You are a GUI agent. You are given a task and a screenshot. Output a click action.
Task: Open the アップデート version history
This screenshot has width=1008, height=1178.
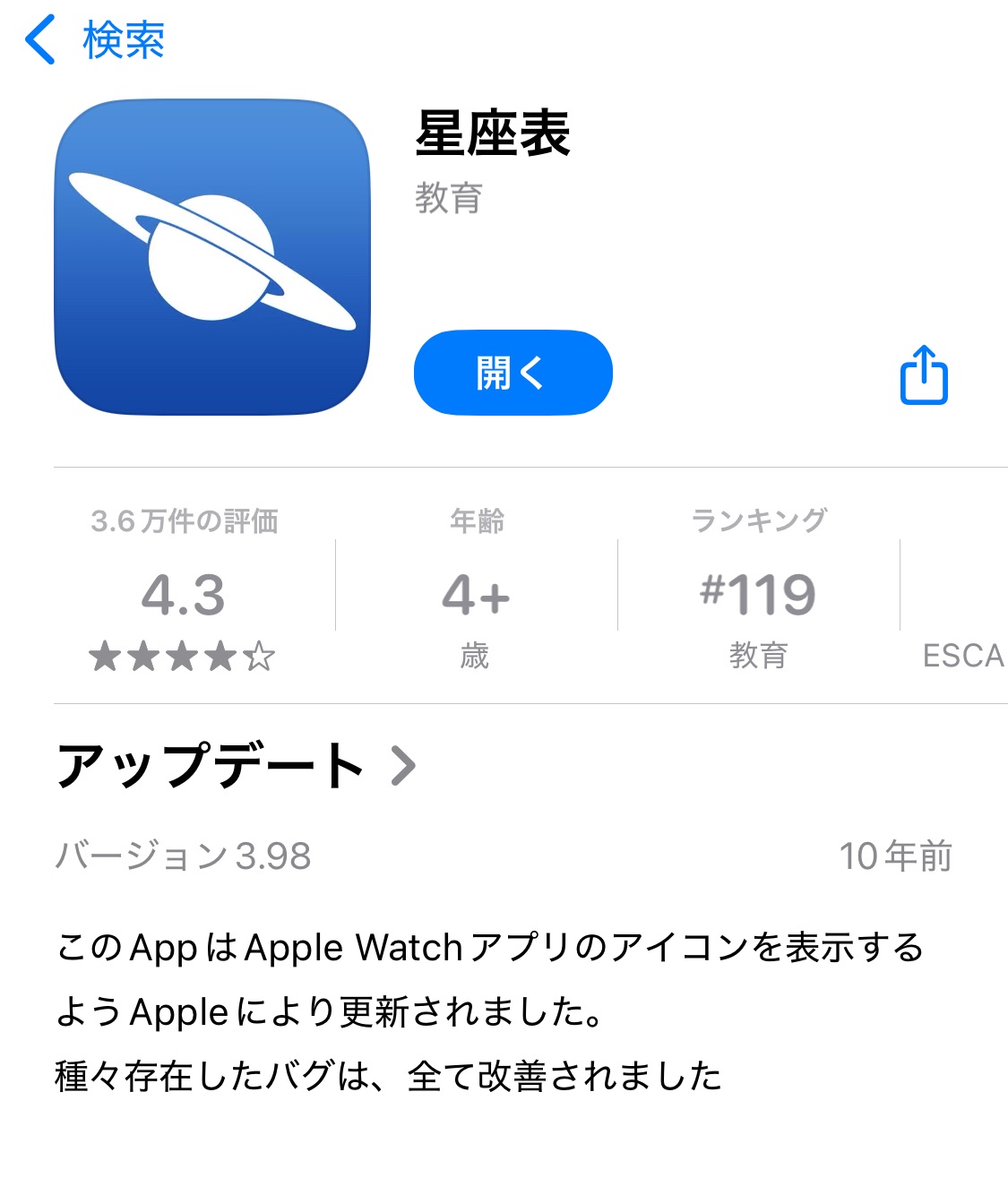pos(237,766)
